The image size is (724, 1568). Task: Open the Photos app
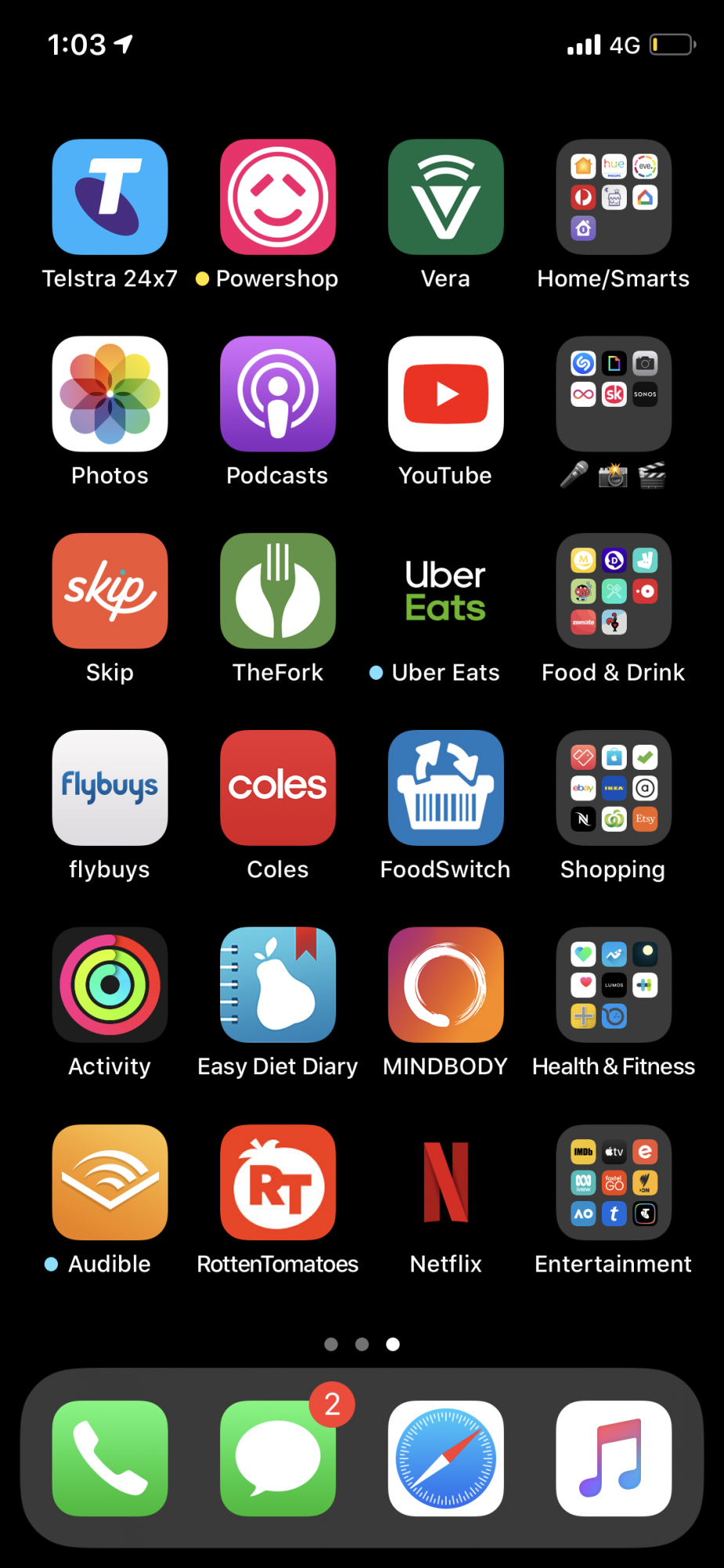click(110, 394)
